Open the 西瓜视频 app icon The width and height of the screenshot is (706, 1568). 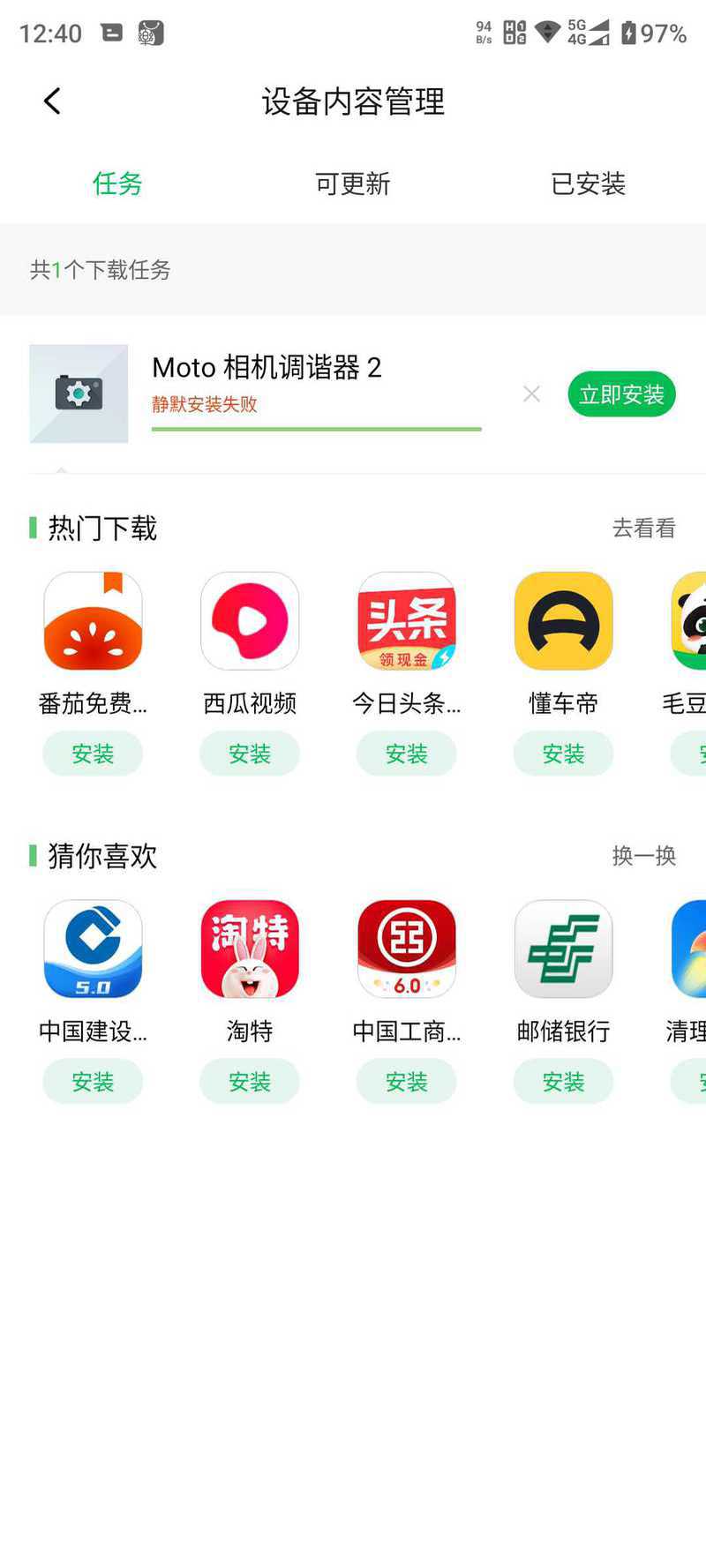[x=250, y=621]
